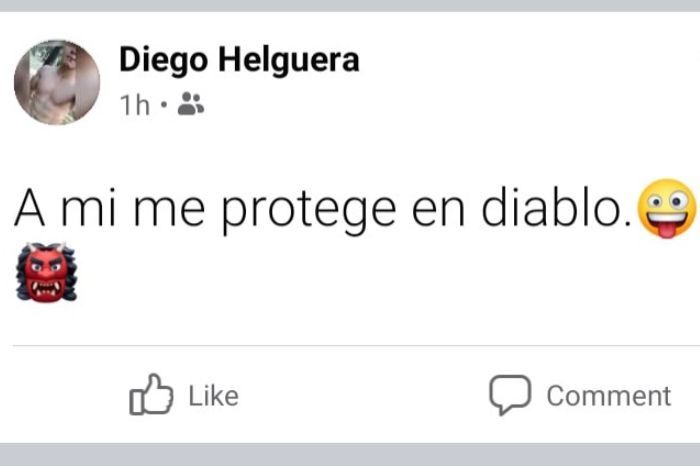Open Diego Helguera's profile name link

[238, 61]
